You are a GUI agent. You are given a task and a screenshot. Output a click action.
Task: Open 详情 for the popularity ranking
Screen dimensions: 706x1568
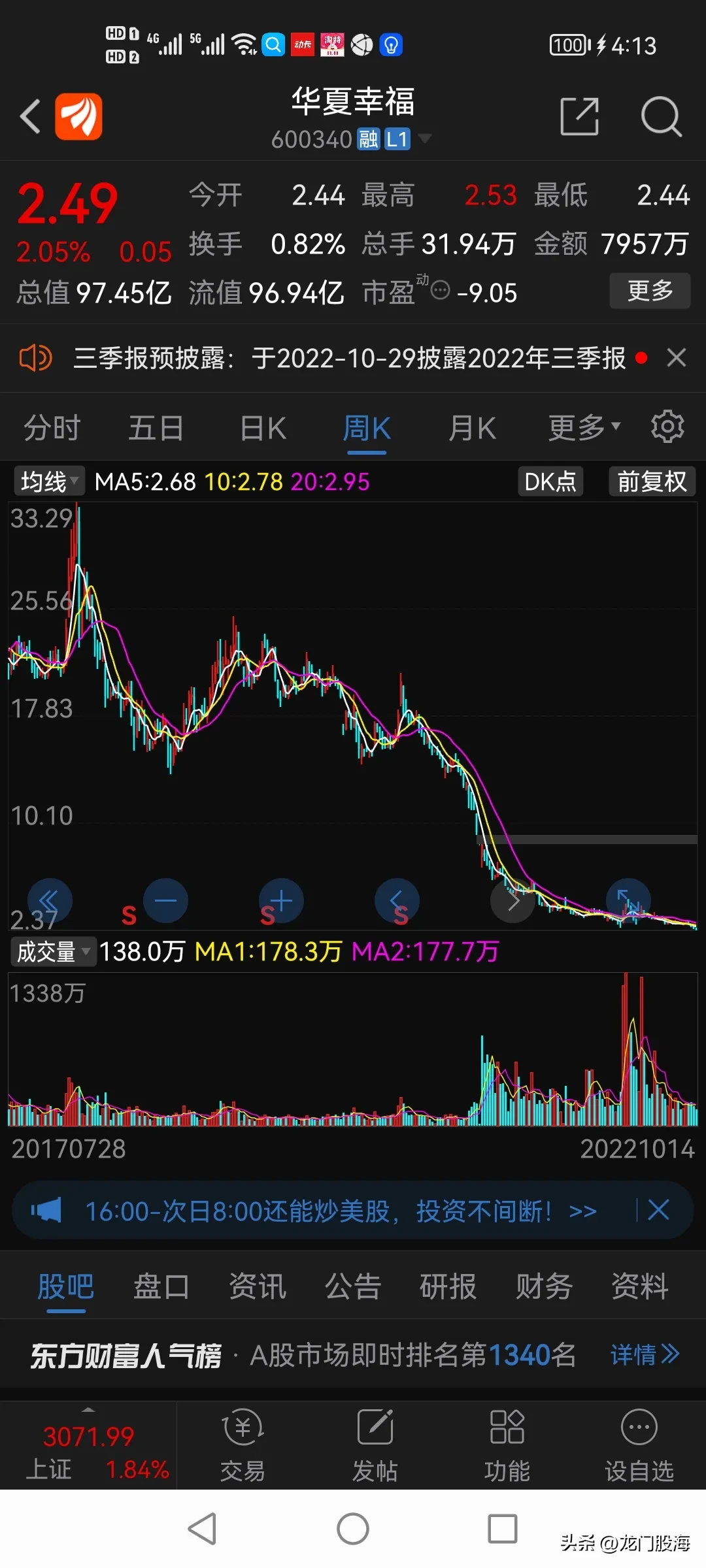click(x=644, y=1355)
